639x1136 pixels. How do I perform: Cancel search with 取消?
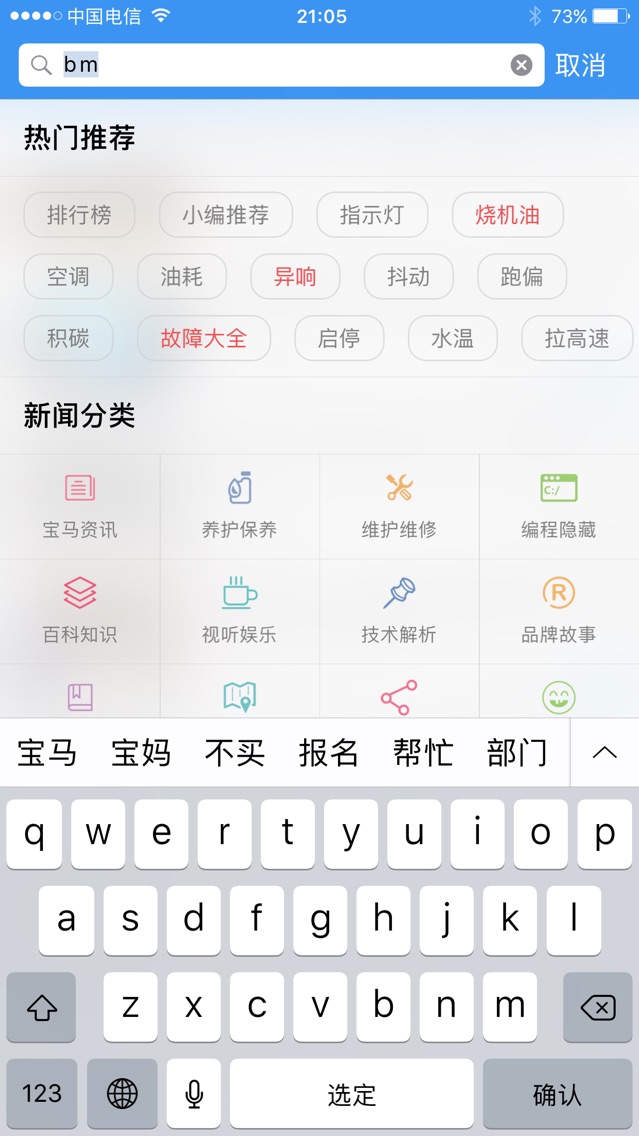(580, 65)
